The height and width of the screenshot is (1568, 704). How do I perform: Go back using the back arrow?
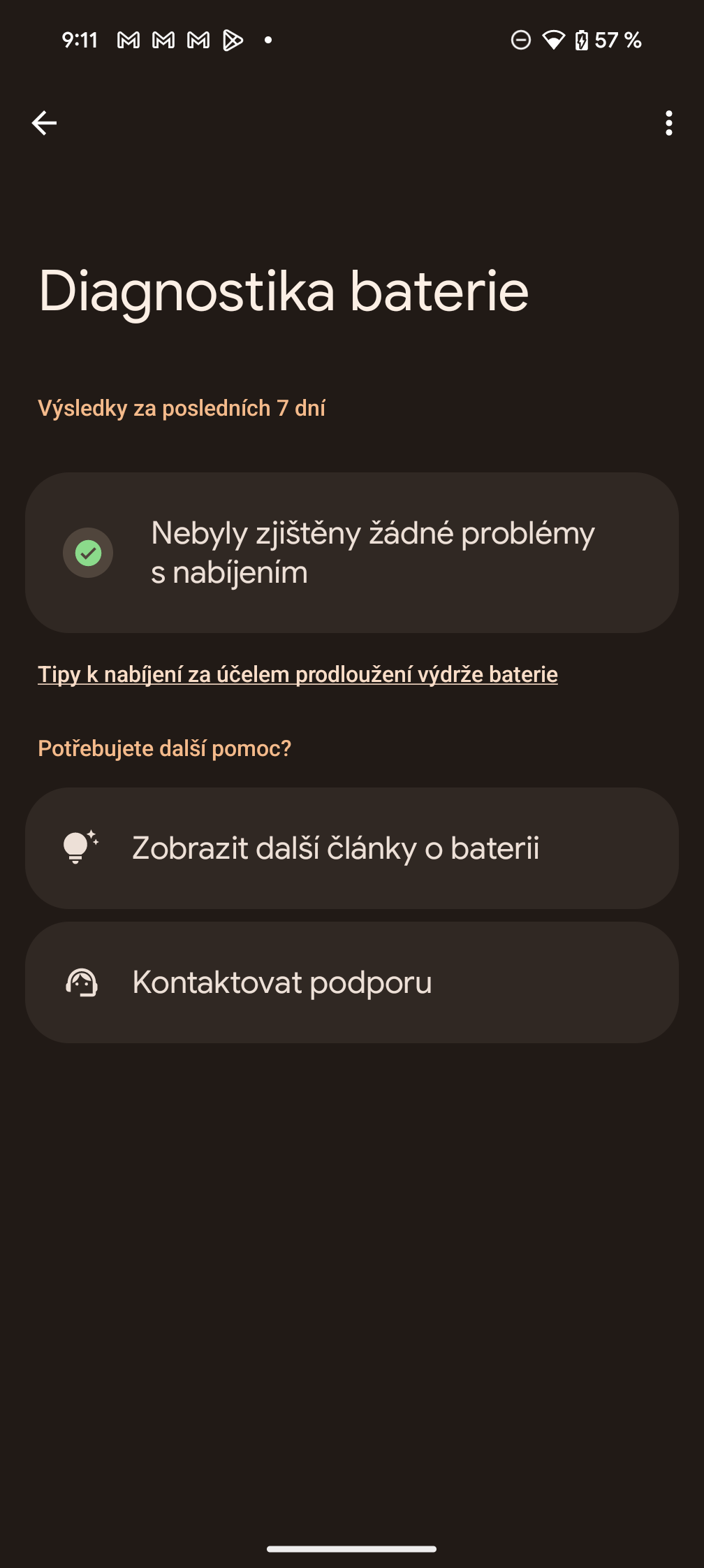[44, 123]
